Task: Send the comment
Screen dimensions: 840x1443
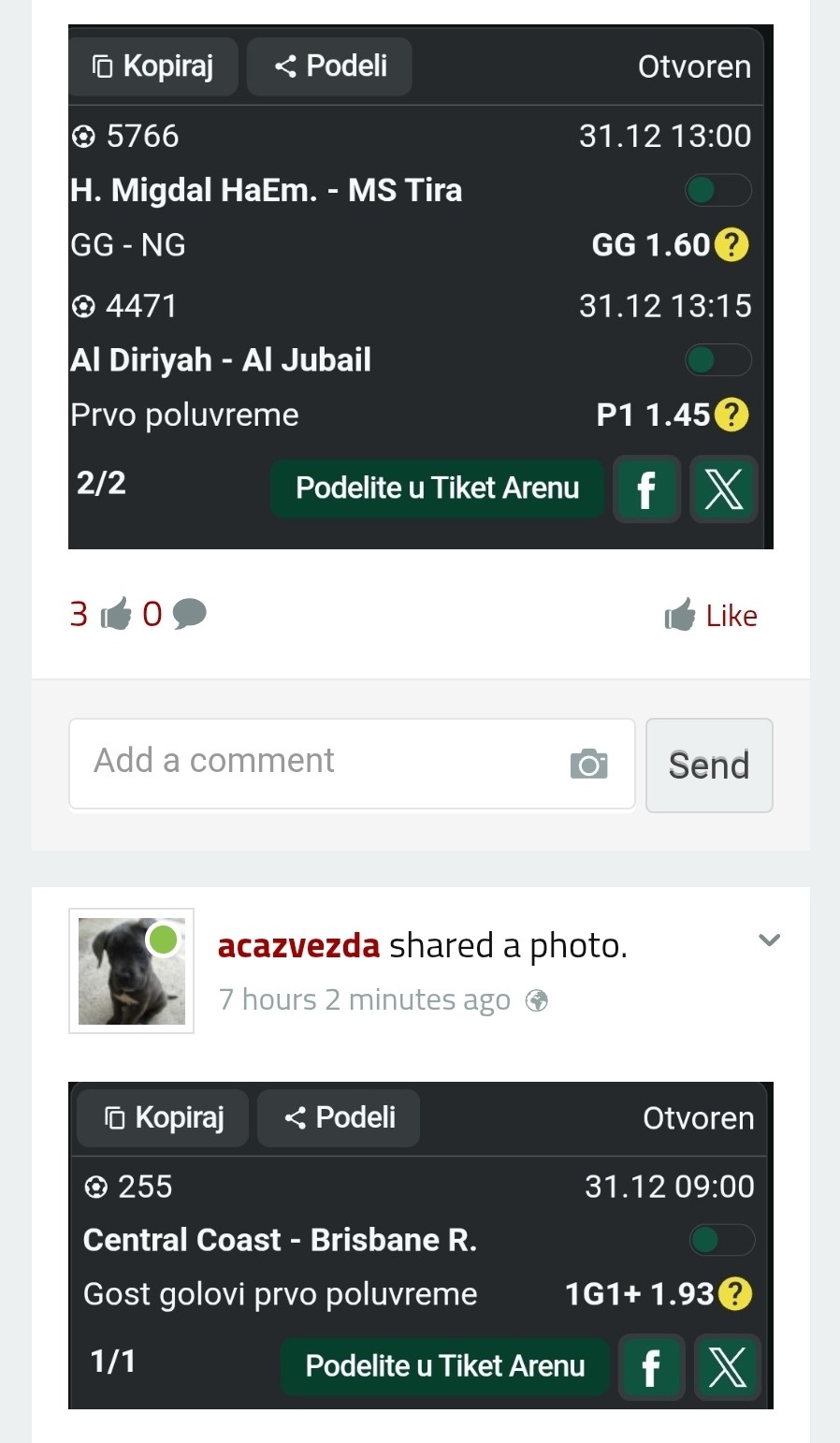Action: point(709,765)
